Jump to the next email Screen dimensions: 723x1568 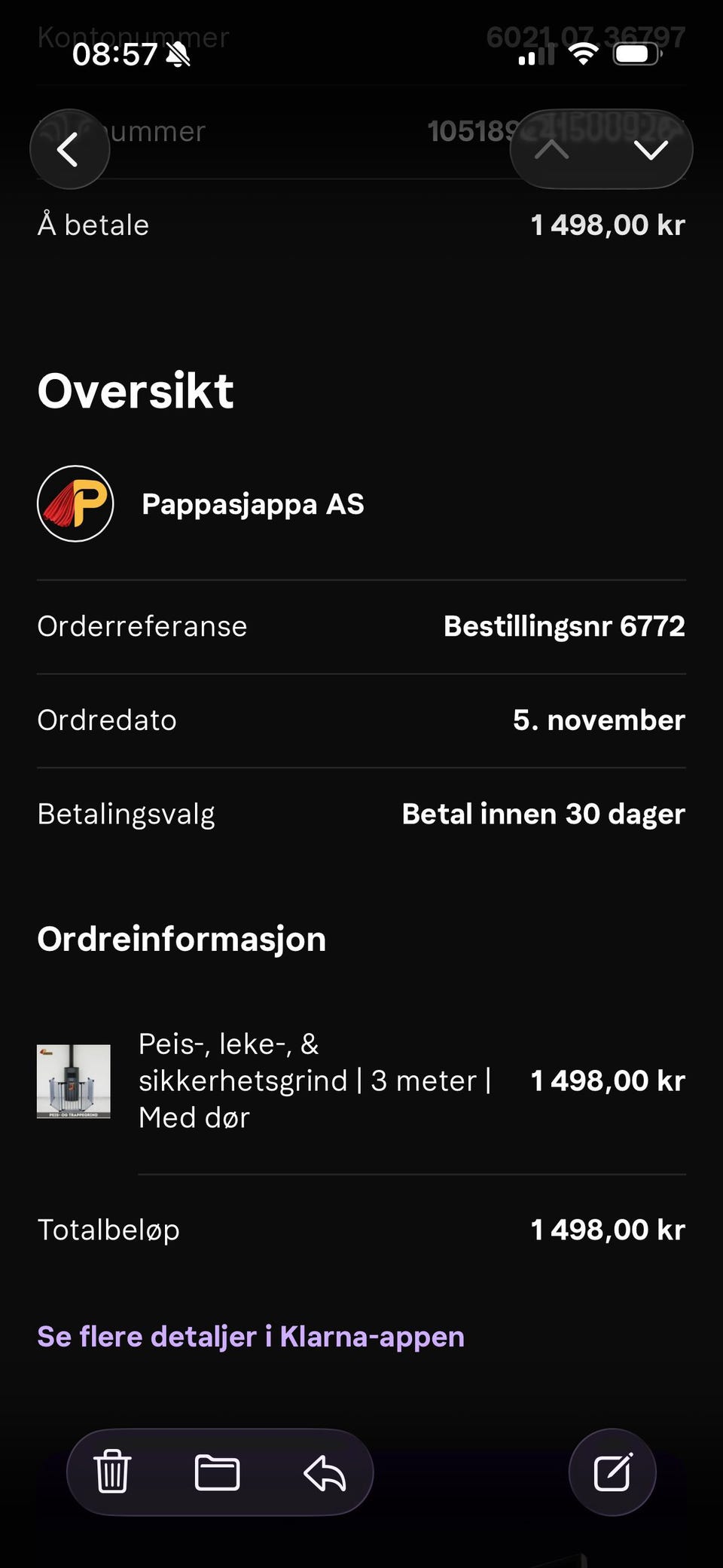tap(651, 149)
